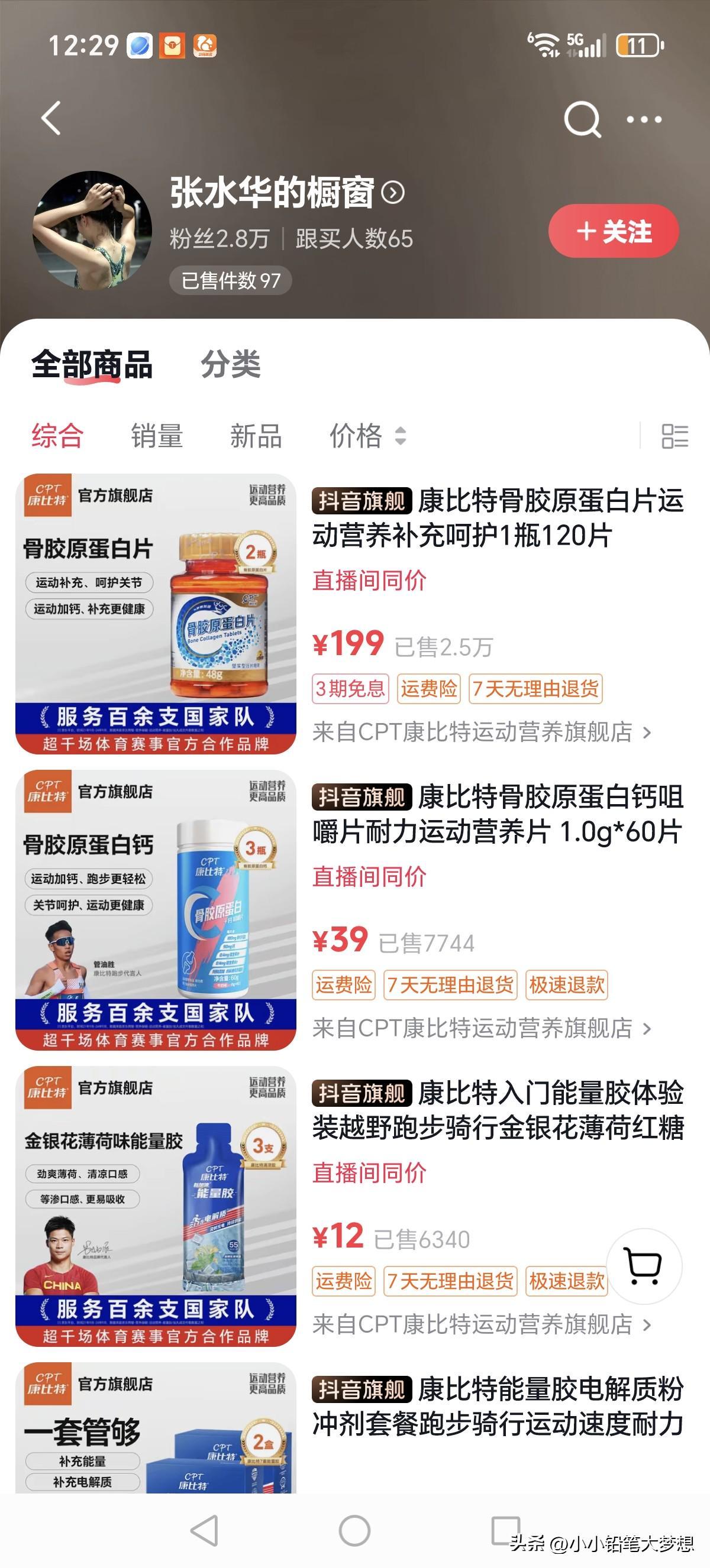Open 能量胶电解质粉冲剂套餐 product
The height and width of the screenshot is (1568, 710).
pos(497,1407)
